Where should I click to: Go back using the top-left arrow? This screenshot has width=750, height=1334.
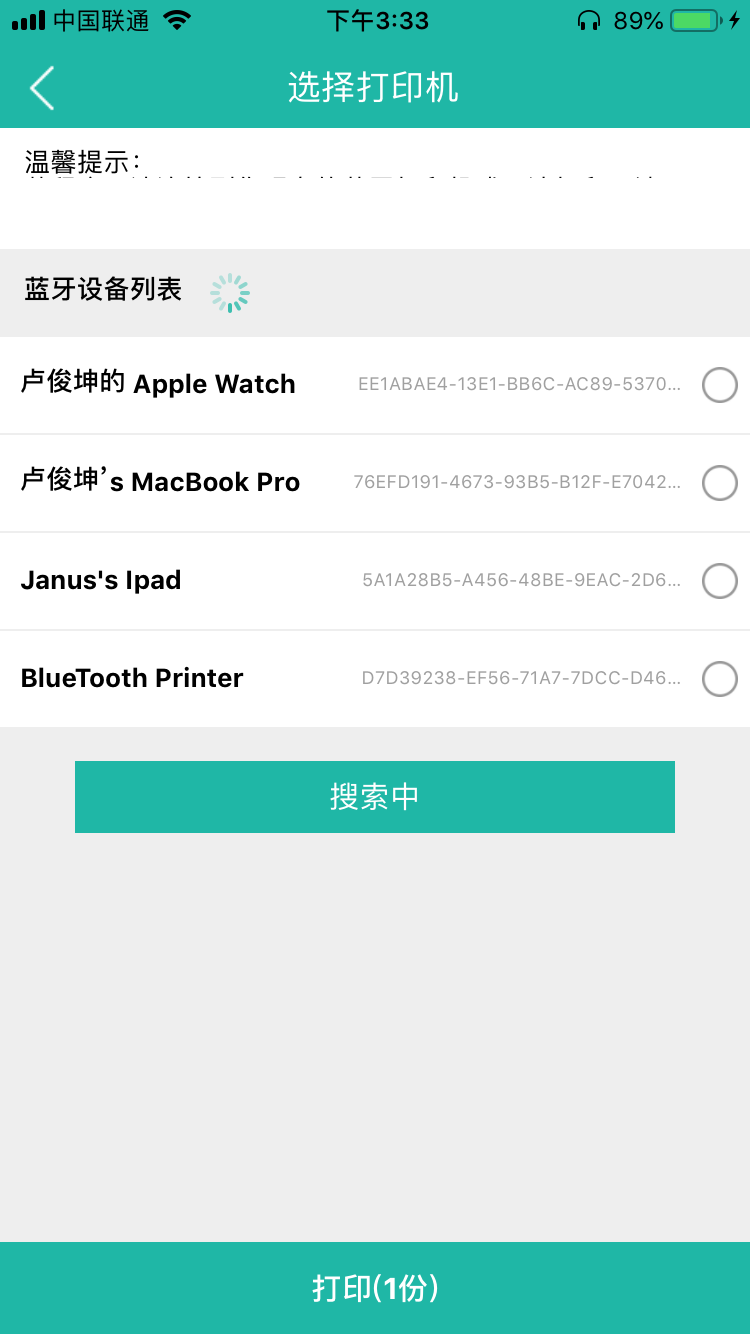click(41, 88)
